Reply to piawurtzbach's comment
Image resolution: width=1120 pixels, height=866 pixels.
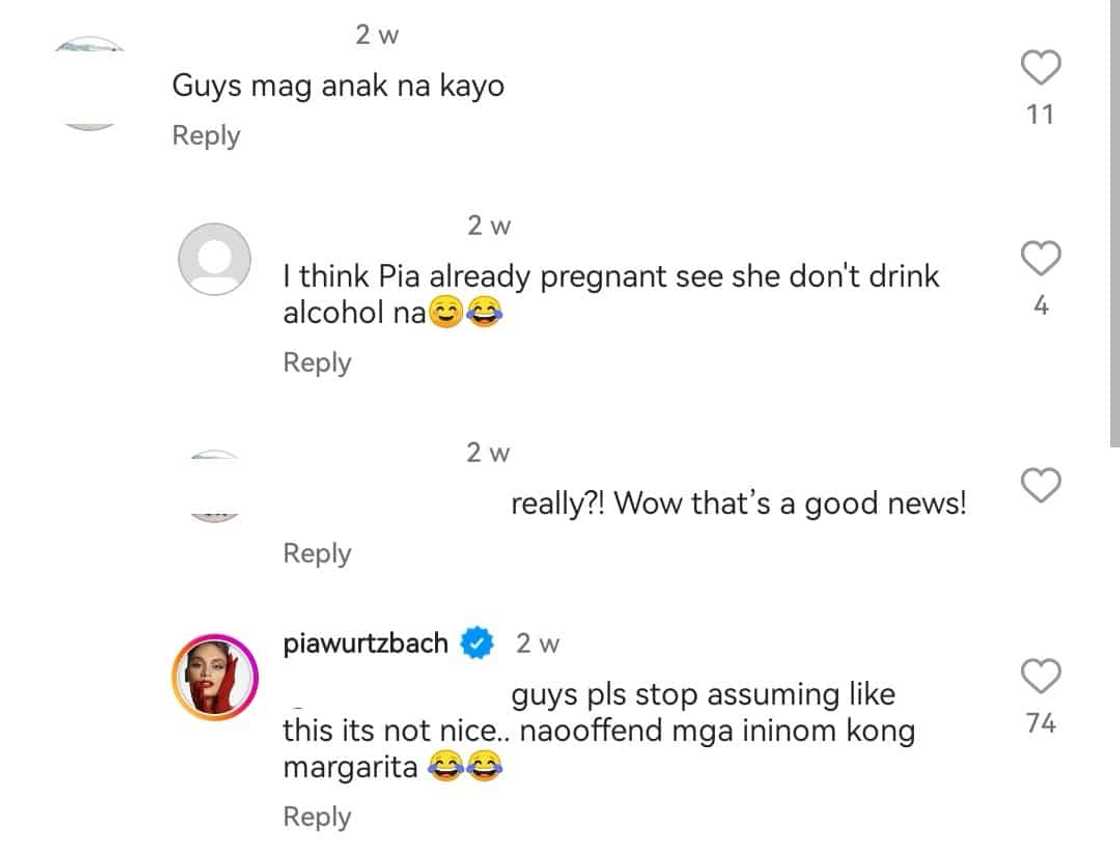click(317, 817)
